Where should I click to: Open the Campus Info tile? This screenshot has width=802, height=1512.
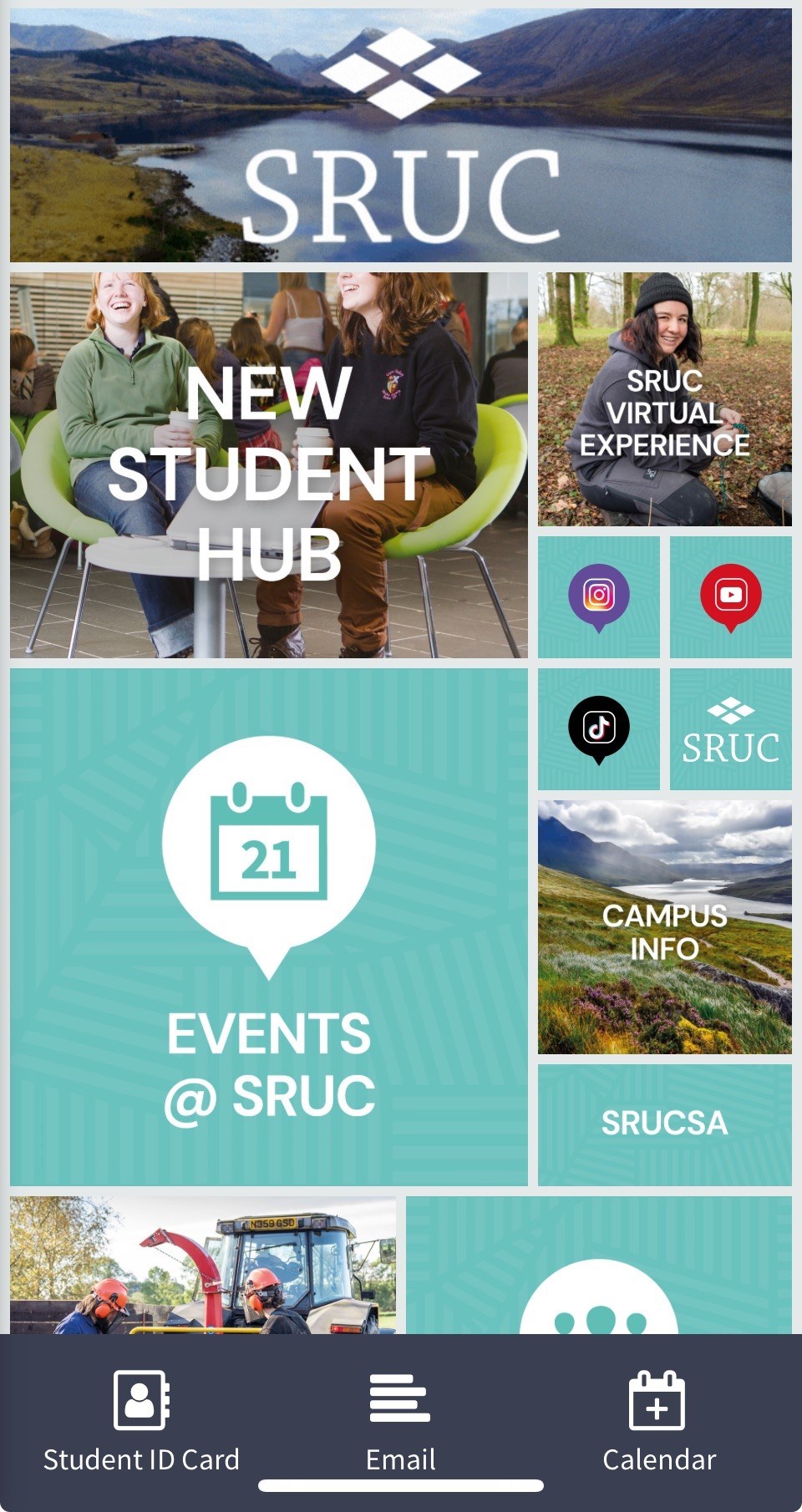point(664,927)
